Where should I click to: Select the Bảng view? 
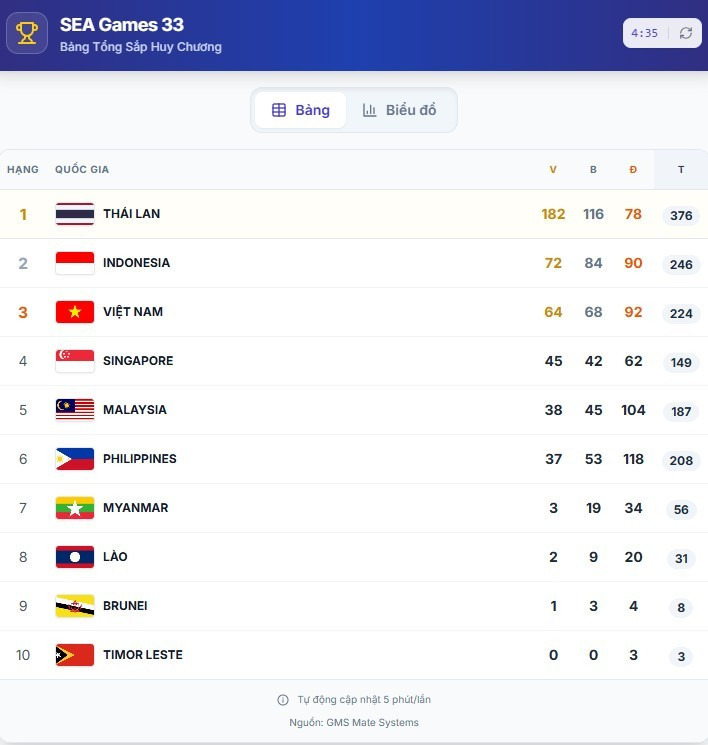tap(301, 110)
